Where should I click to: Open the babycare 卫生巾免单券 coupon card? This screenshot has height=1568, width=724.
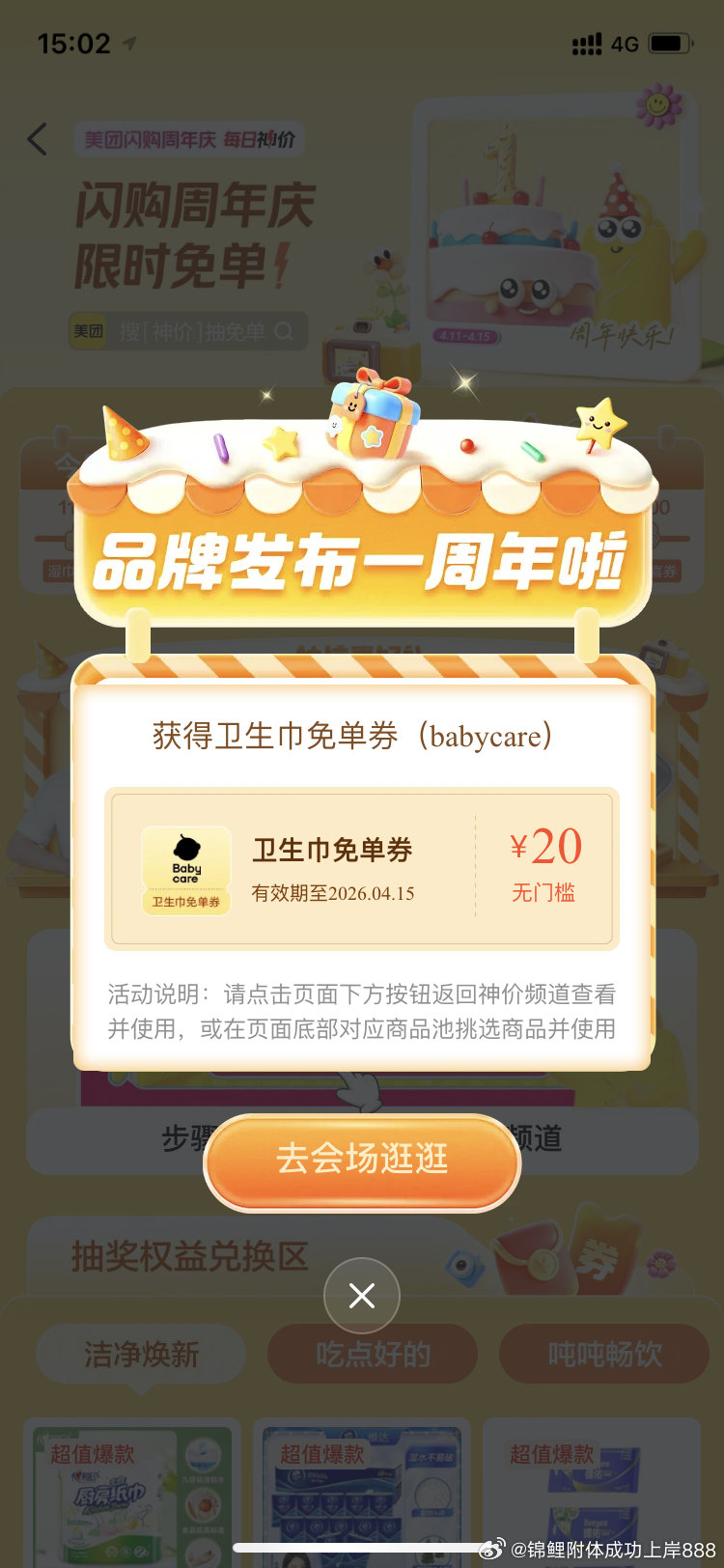tap(362, 869)
